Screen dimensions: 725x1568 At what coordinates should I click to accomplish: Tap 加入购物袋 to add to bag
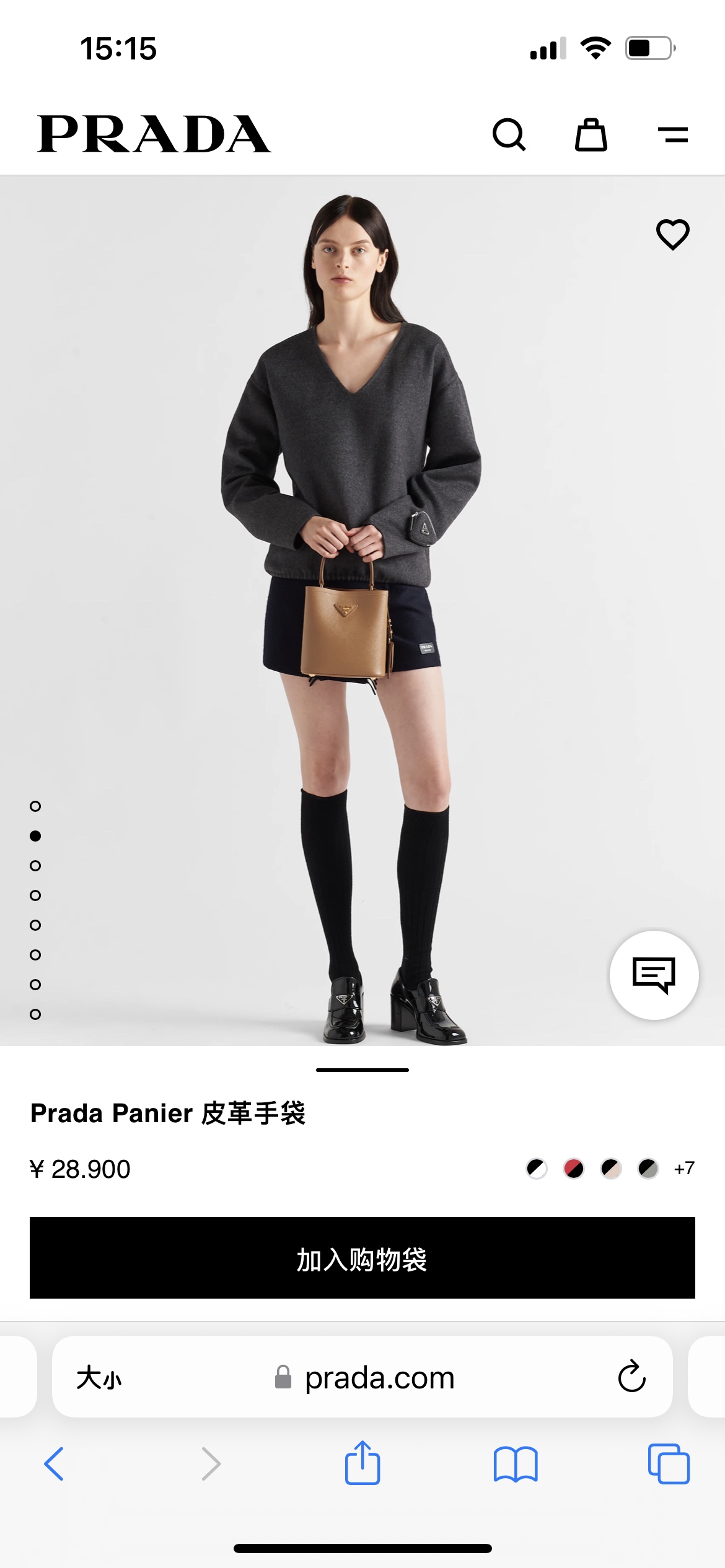point(362,1258)
